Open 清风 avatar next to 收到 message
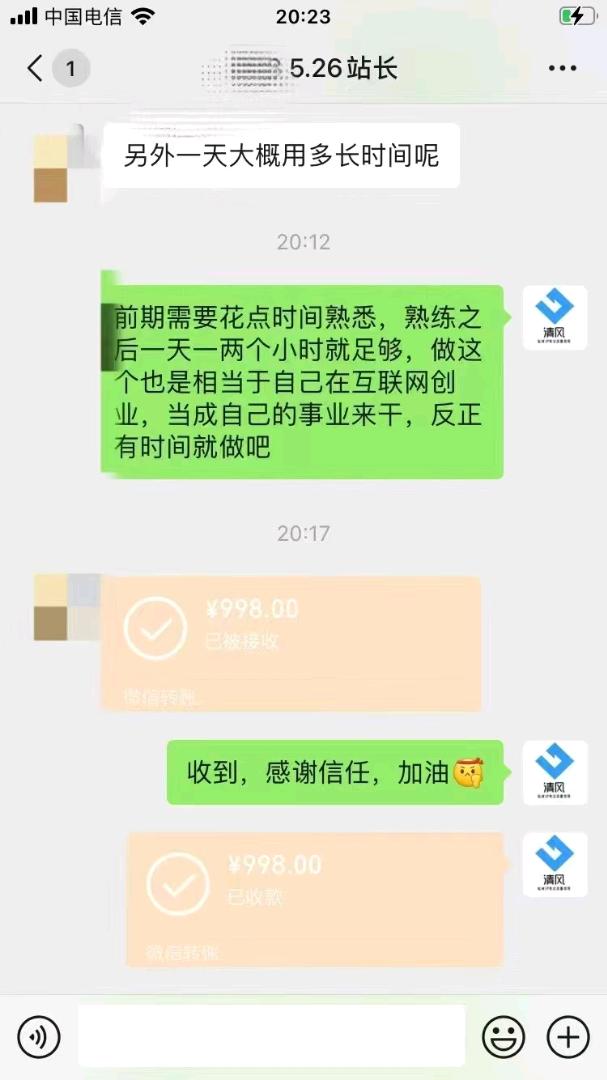Image resolution: width=607 pixels, height=1080 pixels. (x=555, y=772)
